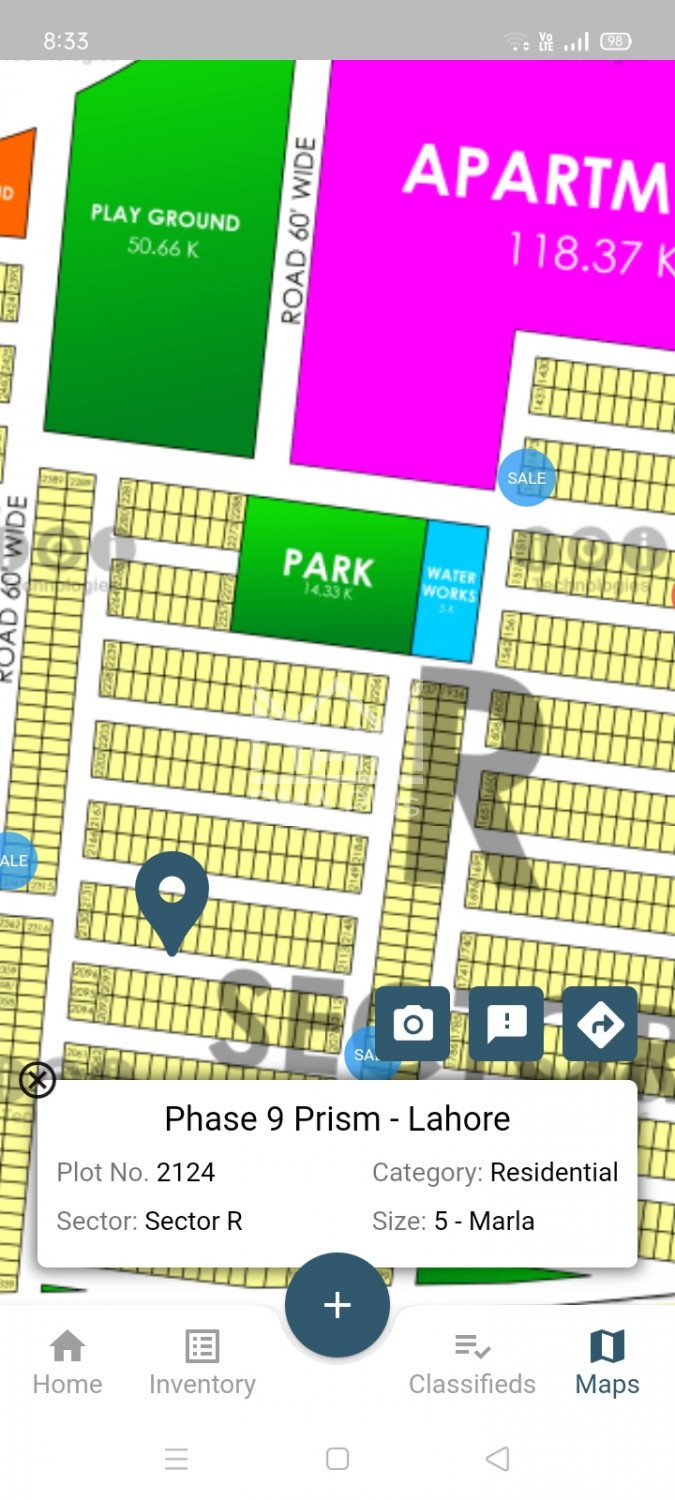
Task: Open the camera icon button
Action: 413,1024
